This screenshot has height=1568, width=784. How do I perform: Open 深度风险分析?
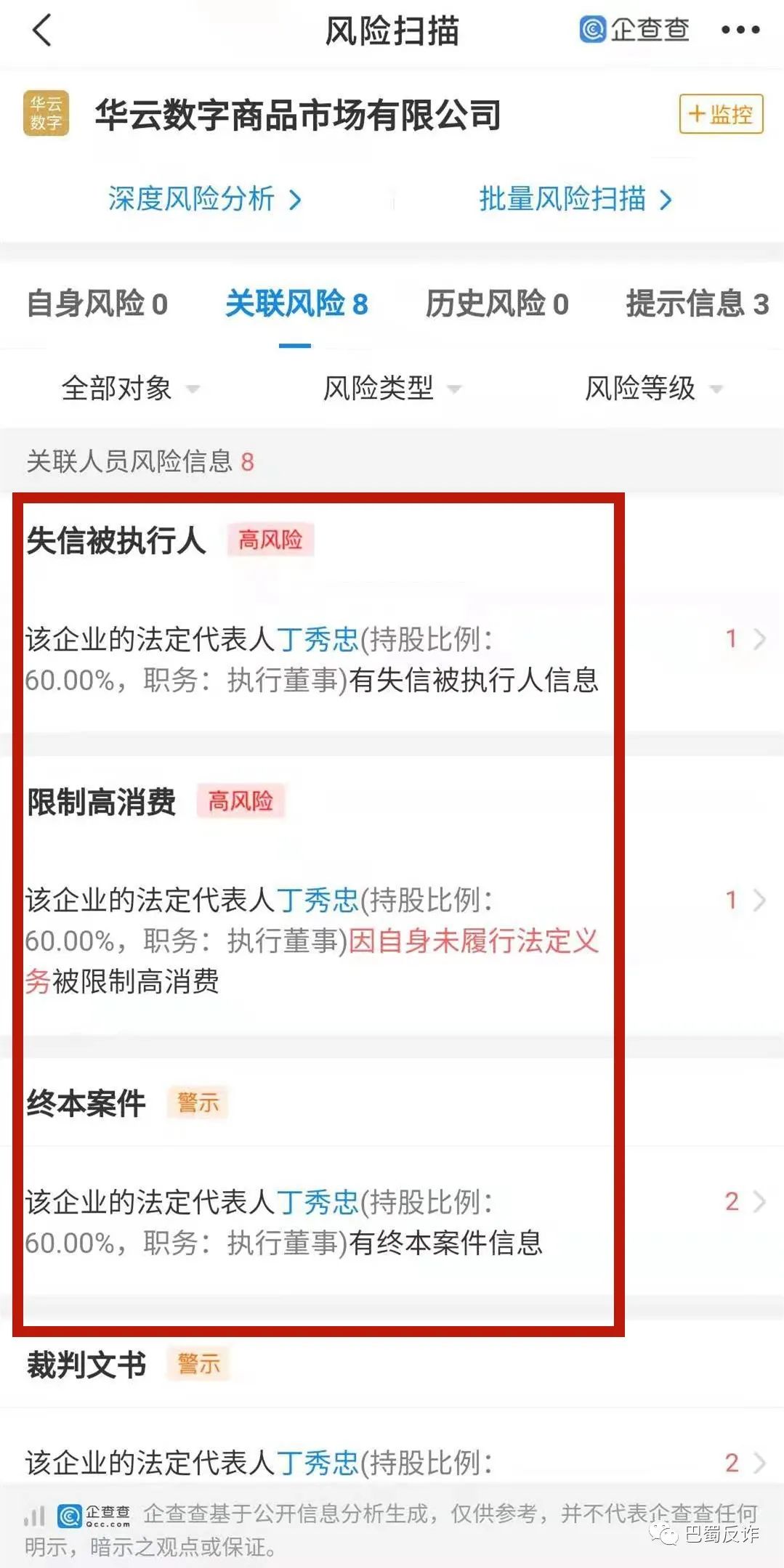(204, 199)
